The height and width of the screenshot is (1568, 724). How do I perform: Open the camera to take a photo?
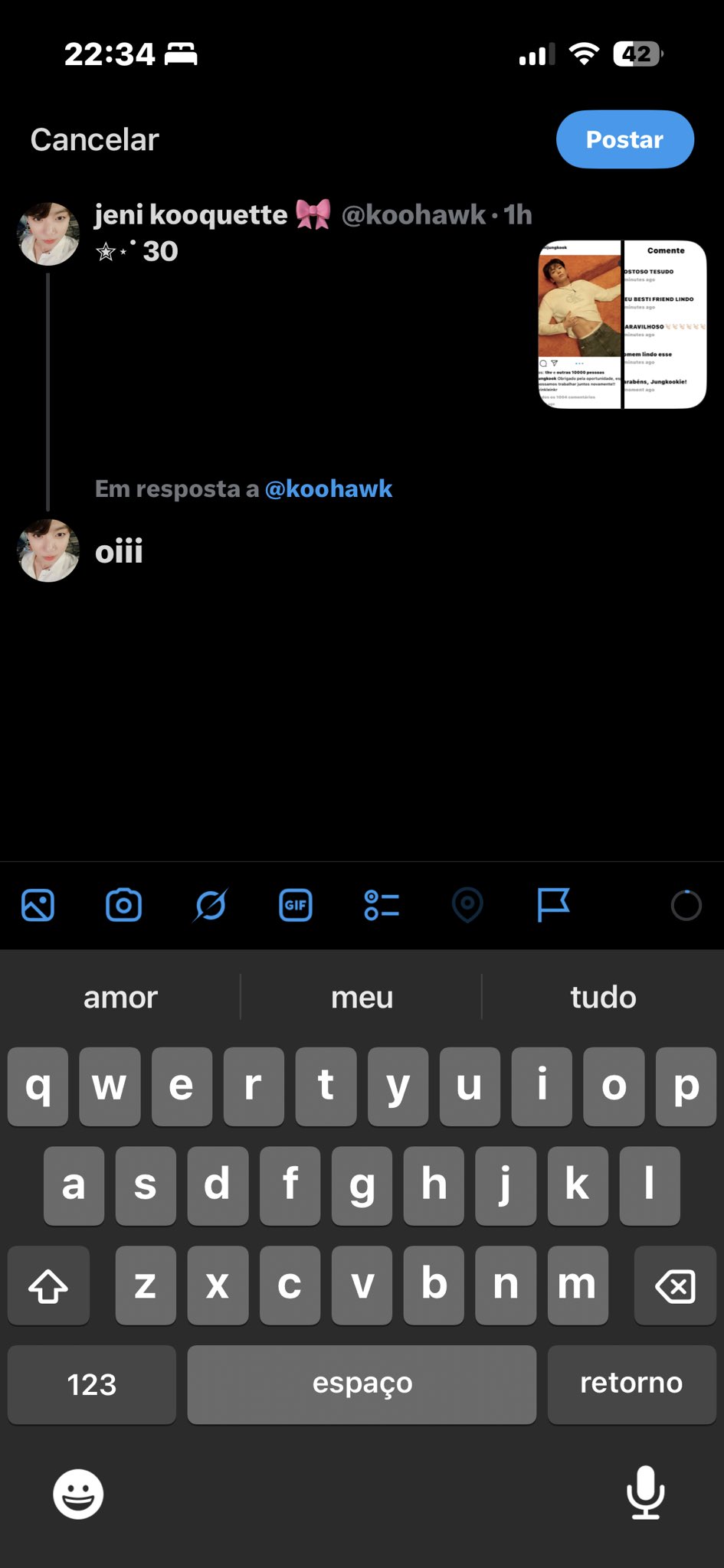tap(123, 905)
